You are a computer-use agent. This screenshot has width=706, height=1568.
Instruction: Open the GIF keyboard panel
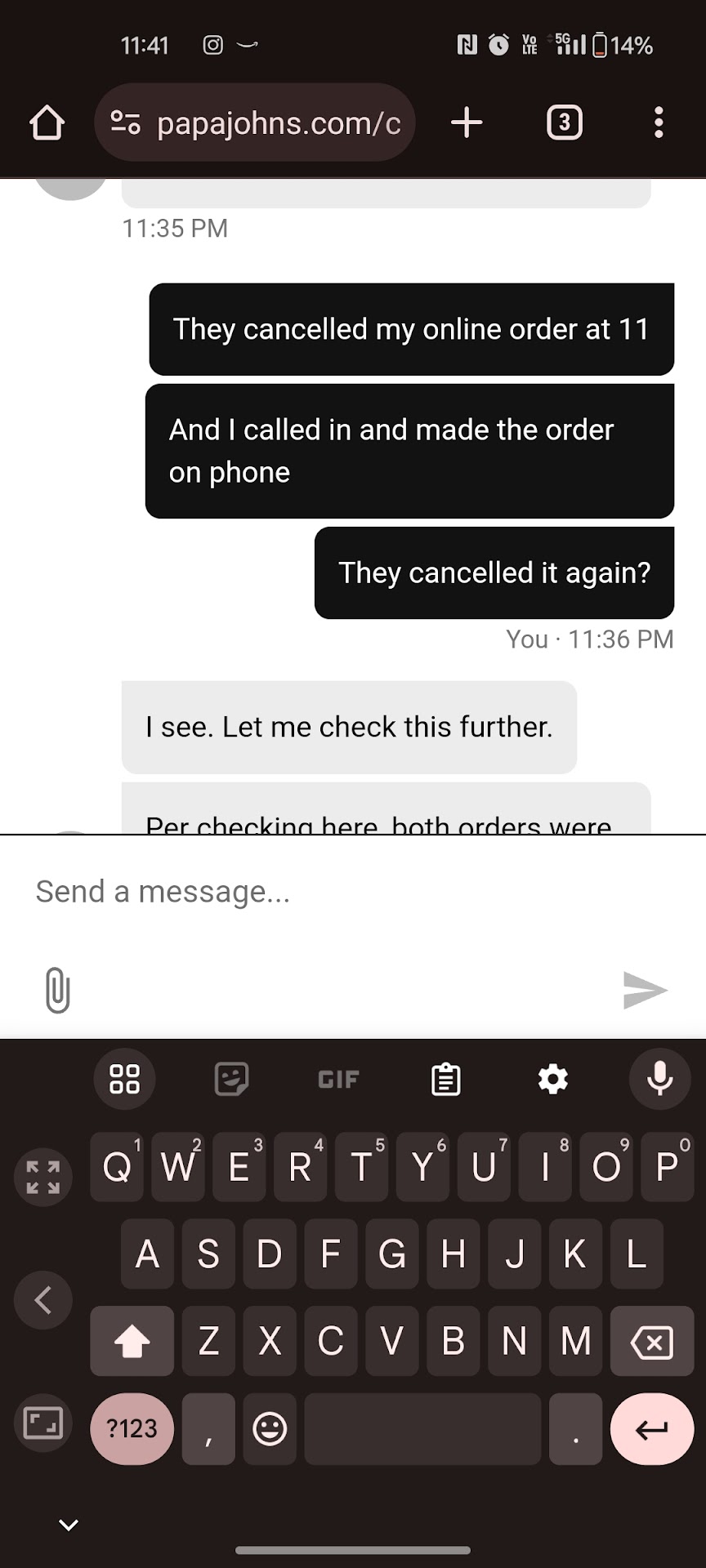click(338, 1079)
